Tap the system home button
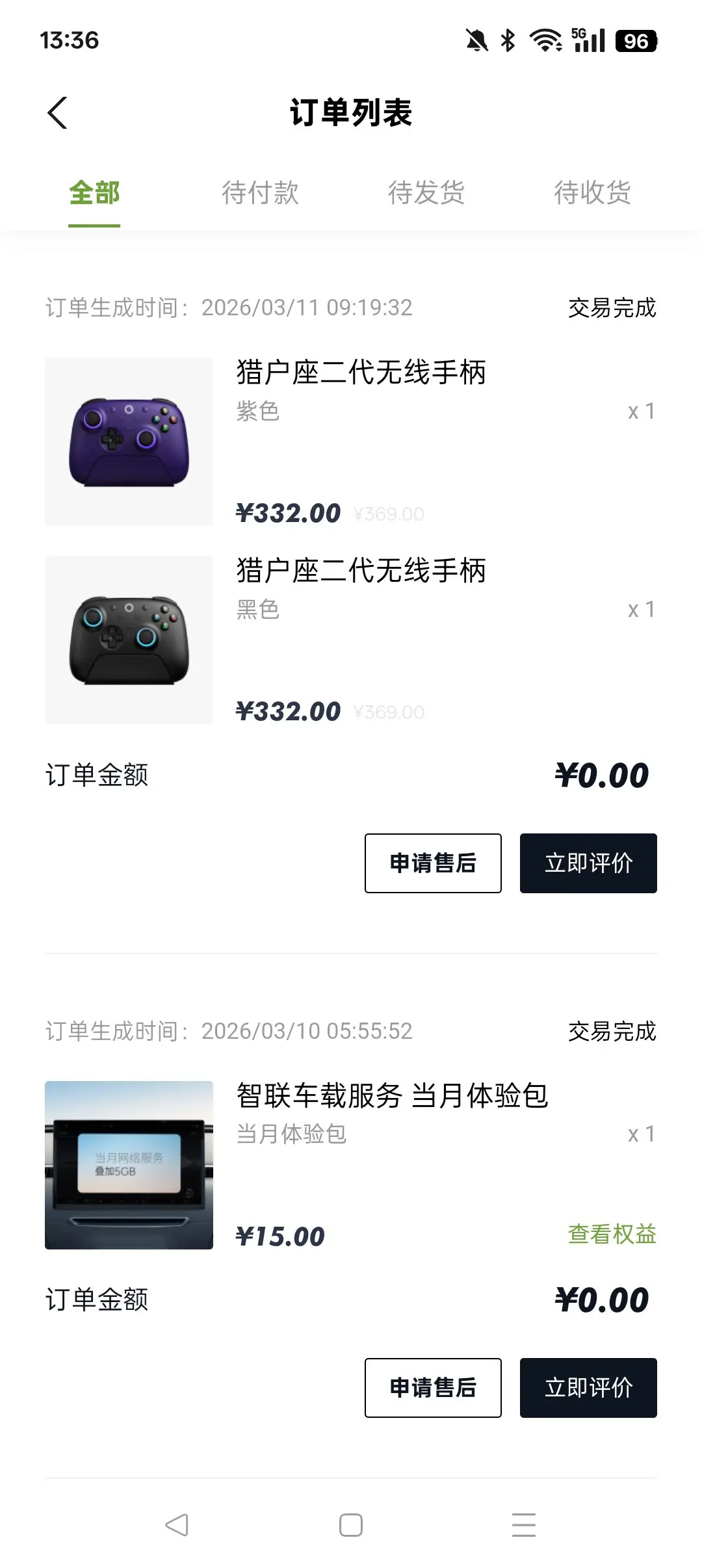Viewport: 702px width, 1568px height. [351, 1525]
